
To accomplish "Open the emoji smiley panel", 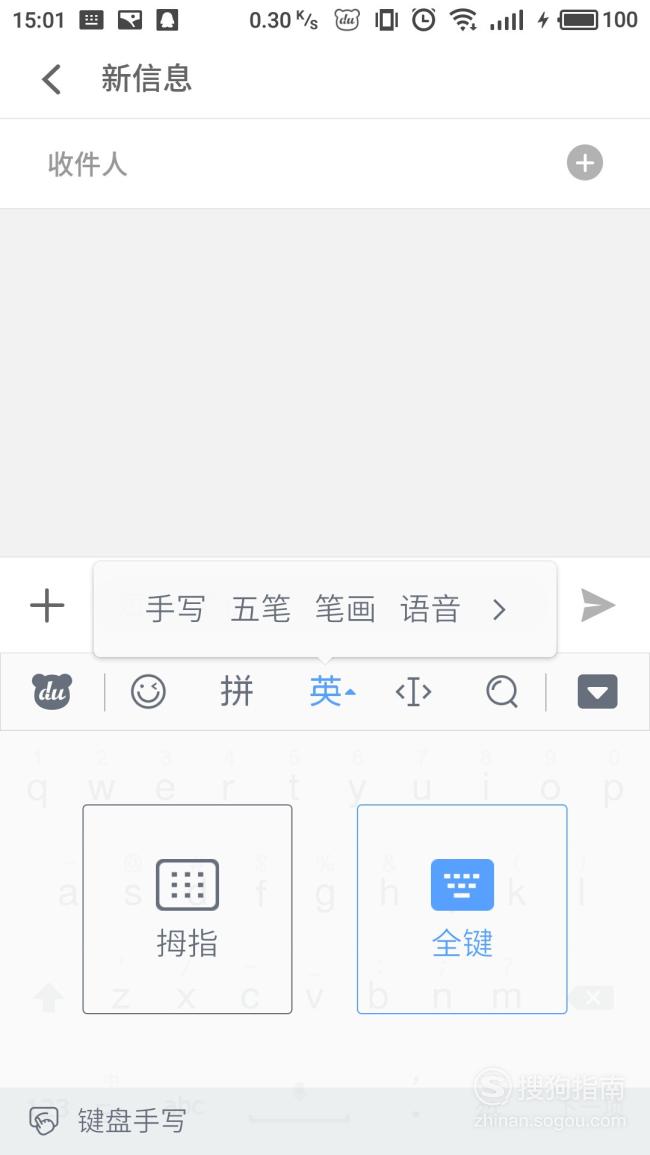I will click(148, 692).
